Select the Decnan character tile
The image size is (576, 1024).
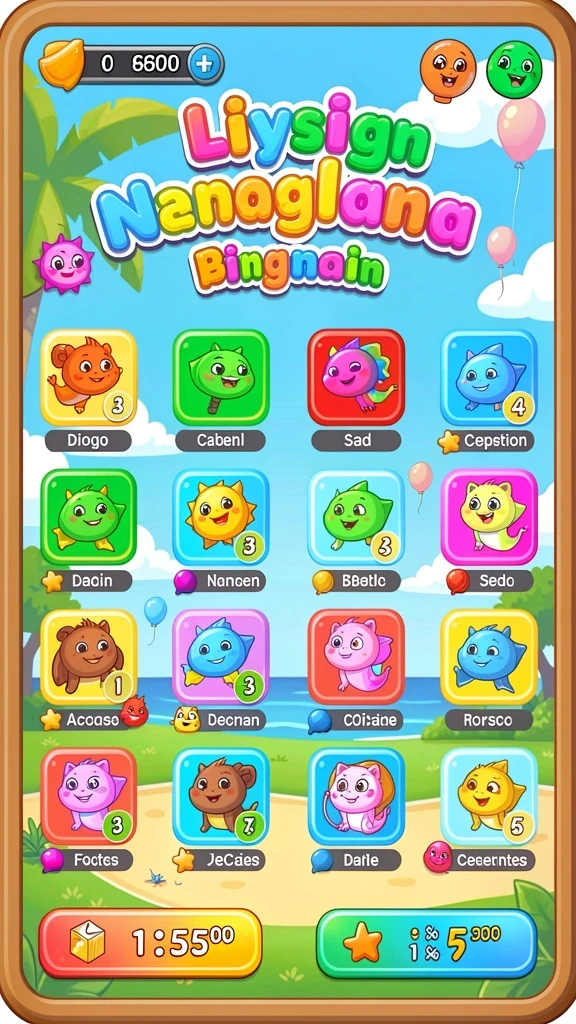coord(221,657)
